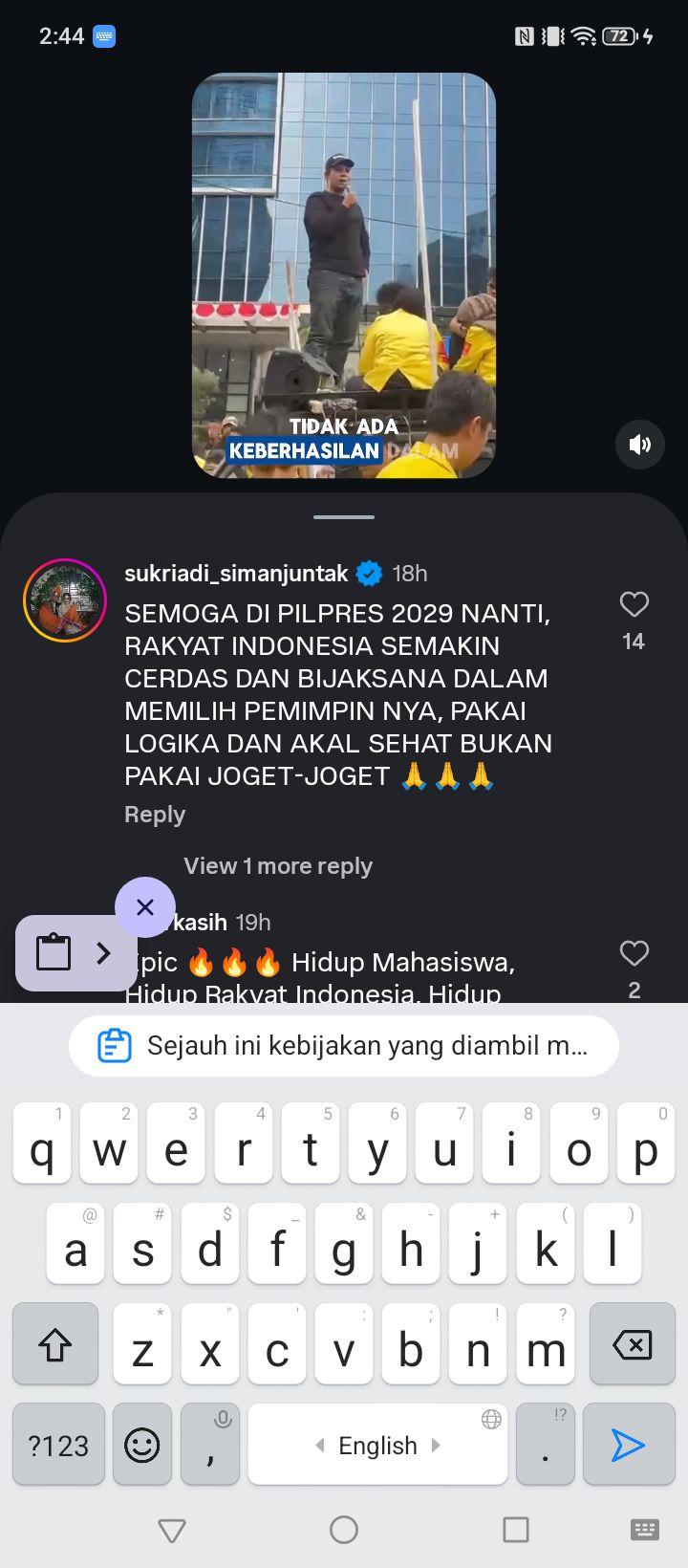Screen dimensions: 688x1568
Task: Expand the floating clipboard panel arrow
Action: [103, 953]
